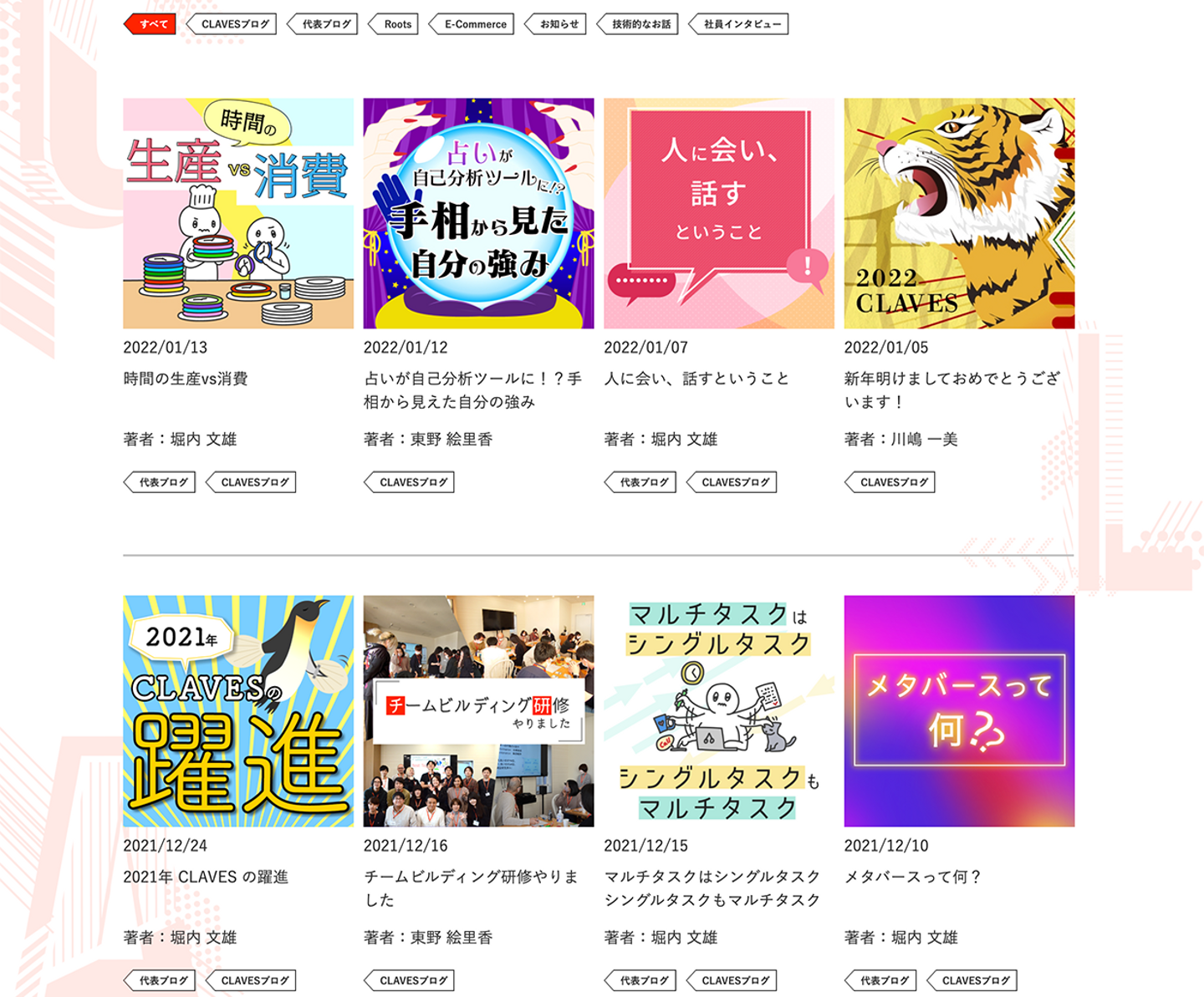
Task: Switch to the 代表ブログ filter at top
Action: point(324,24)
